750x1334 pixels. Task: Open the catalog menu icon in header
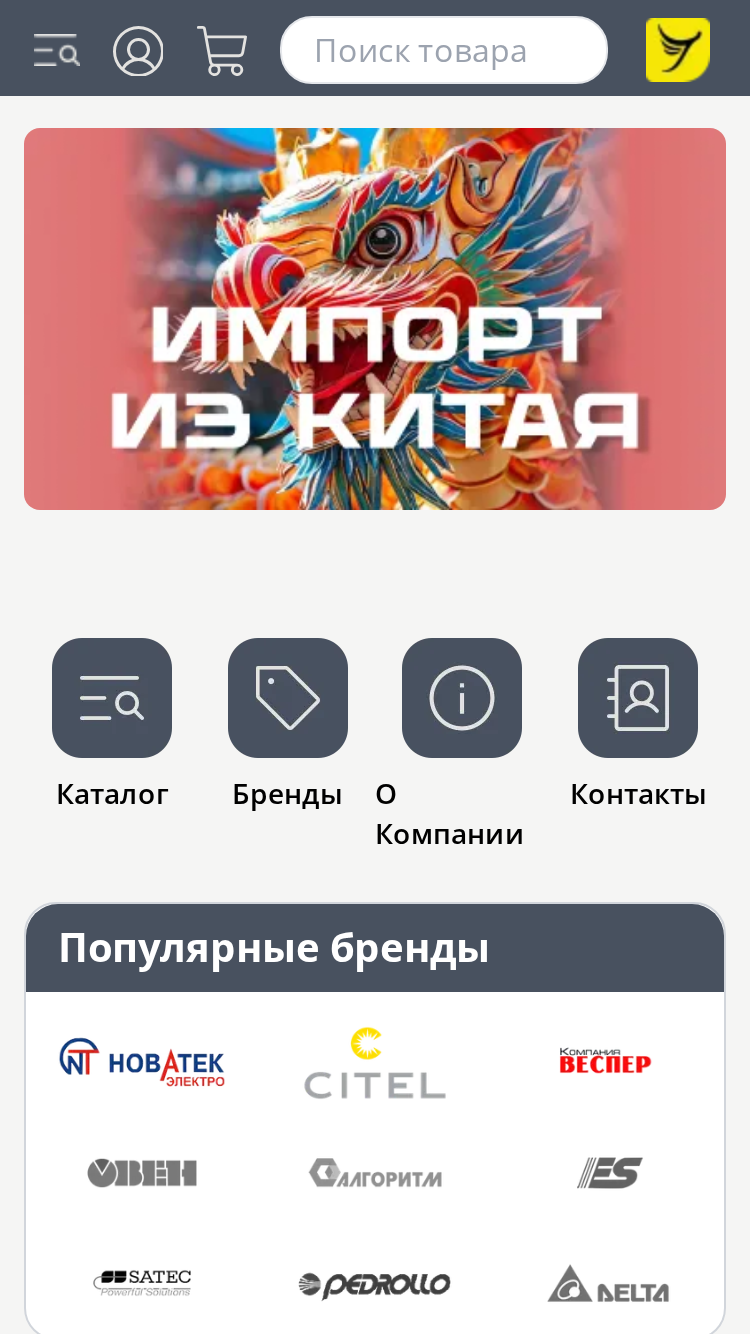[57, 50]
